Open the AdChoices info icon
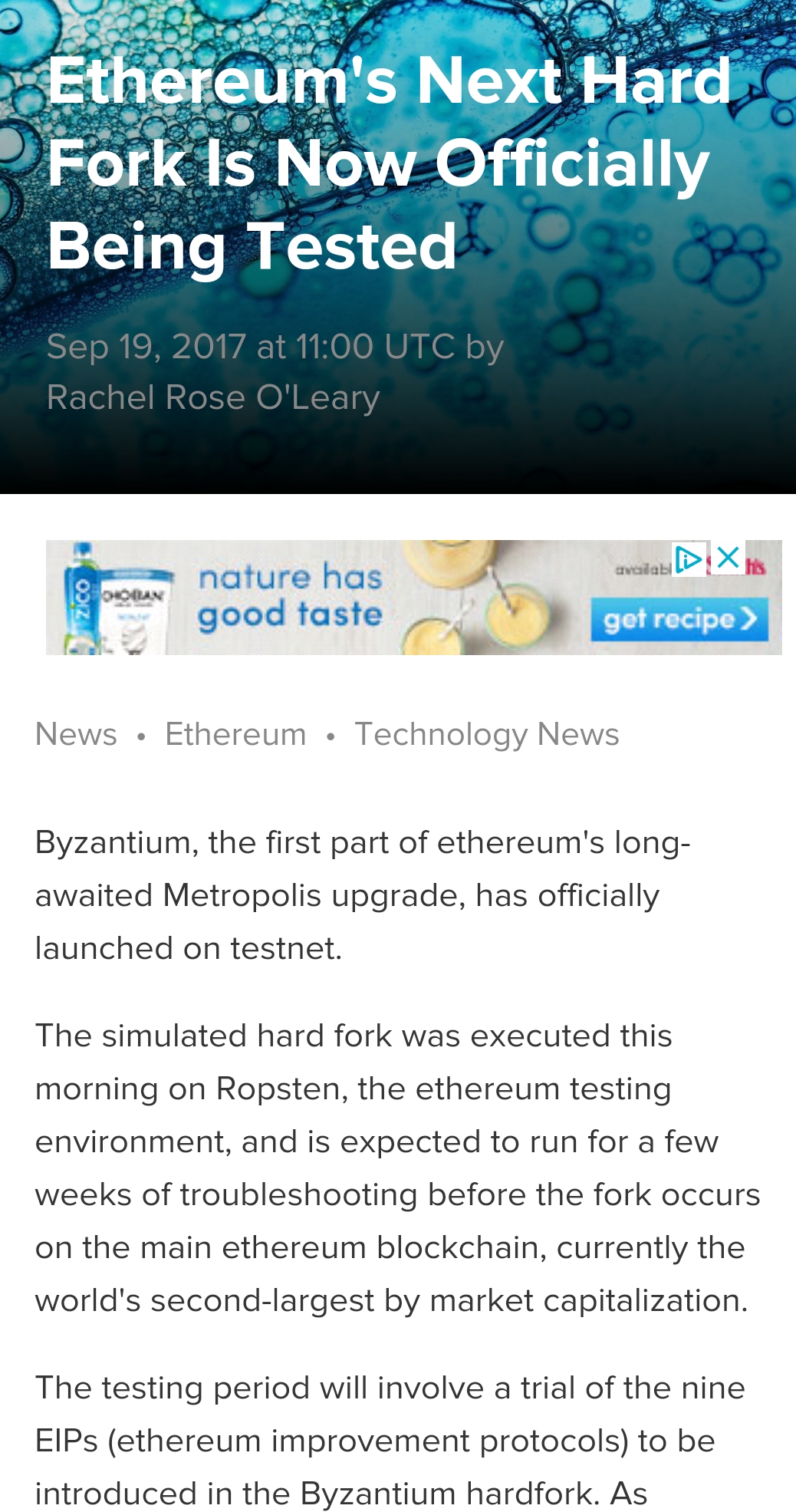The width and height of the screenshot is (796, 1512). pos(688,558)
